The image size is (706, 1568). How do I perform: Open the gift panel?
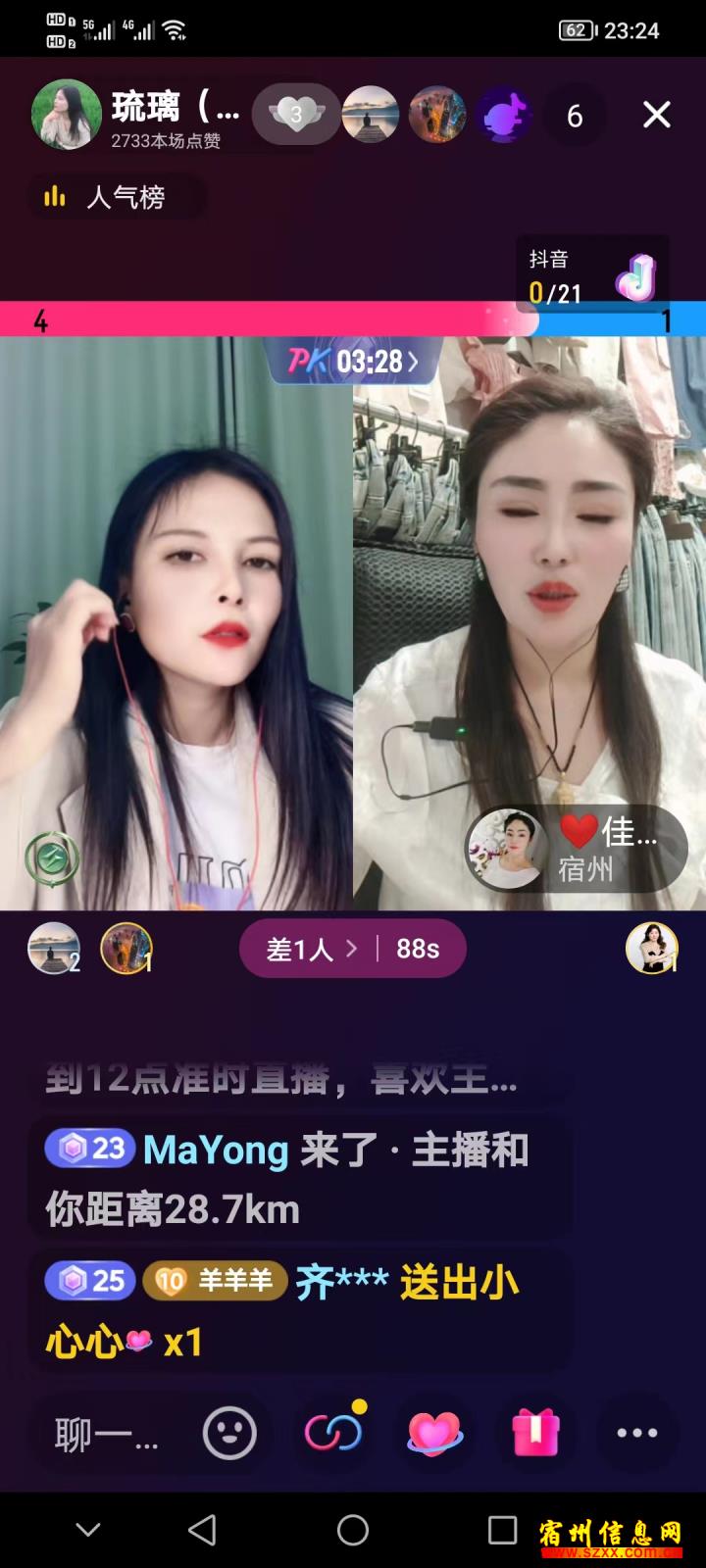tap(535, 1433)
